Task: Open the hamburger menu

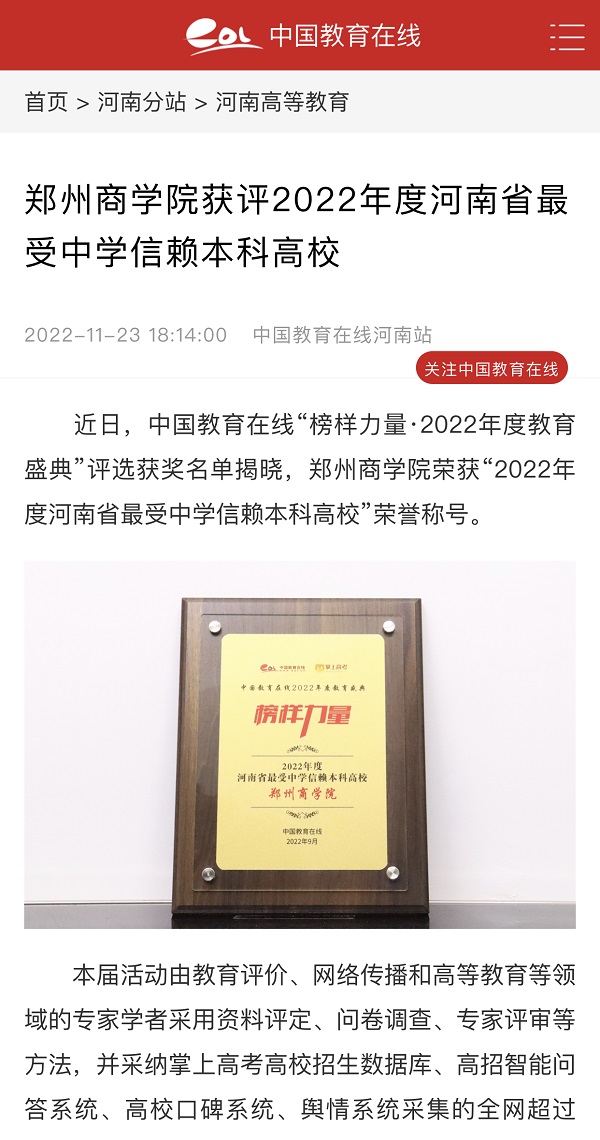Action: (x=567, y=36)
